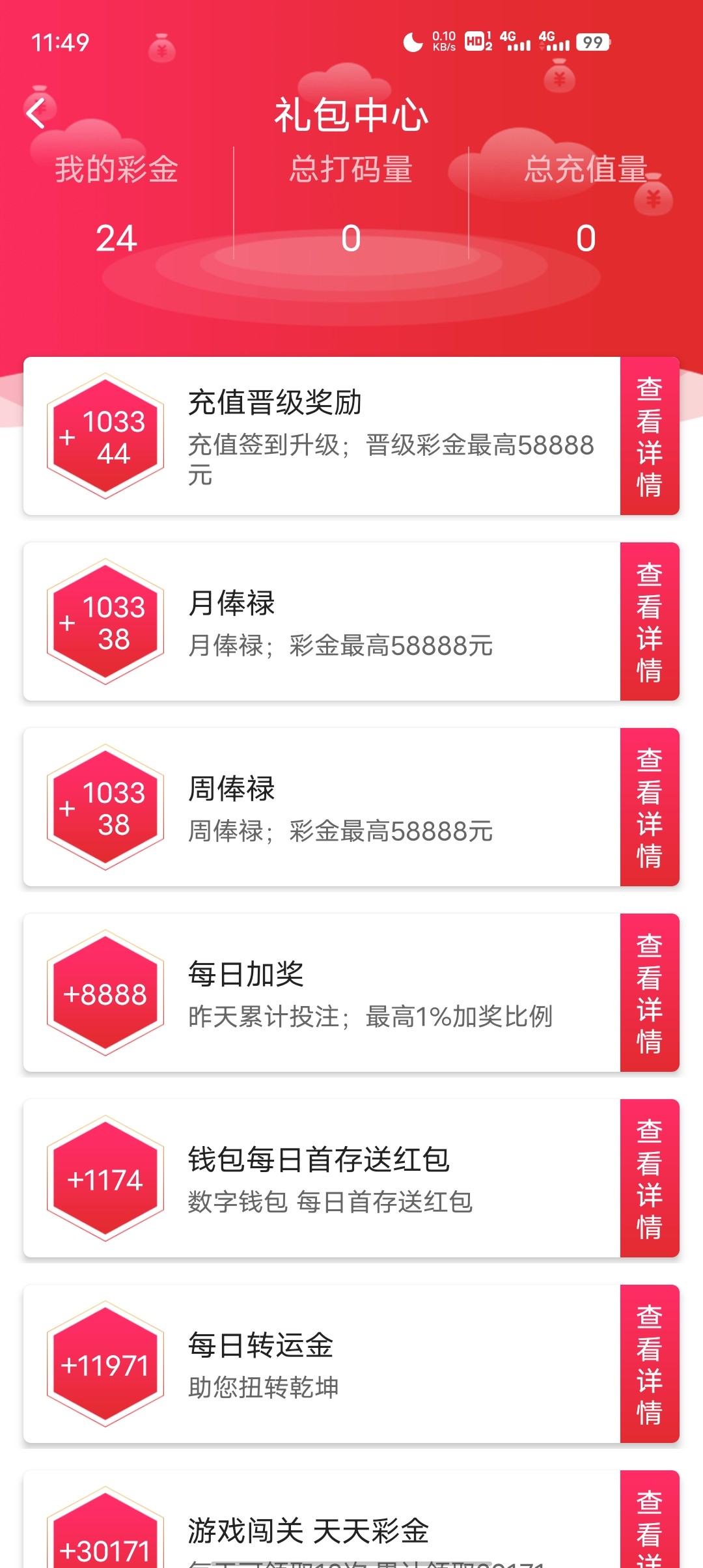This screenshot has height=1568, width=703.
Task: Check details of 每日转运金
Action: [649, 1364]
